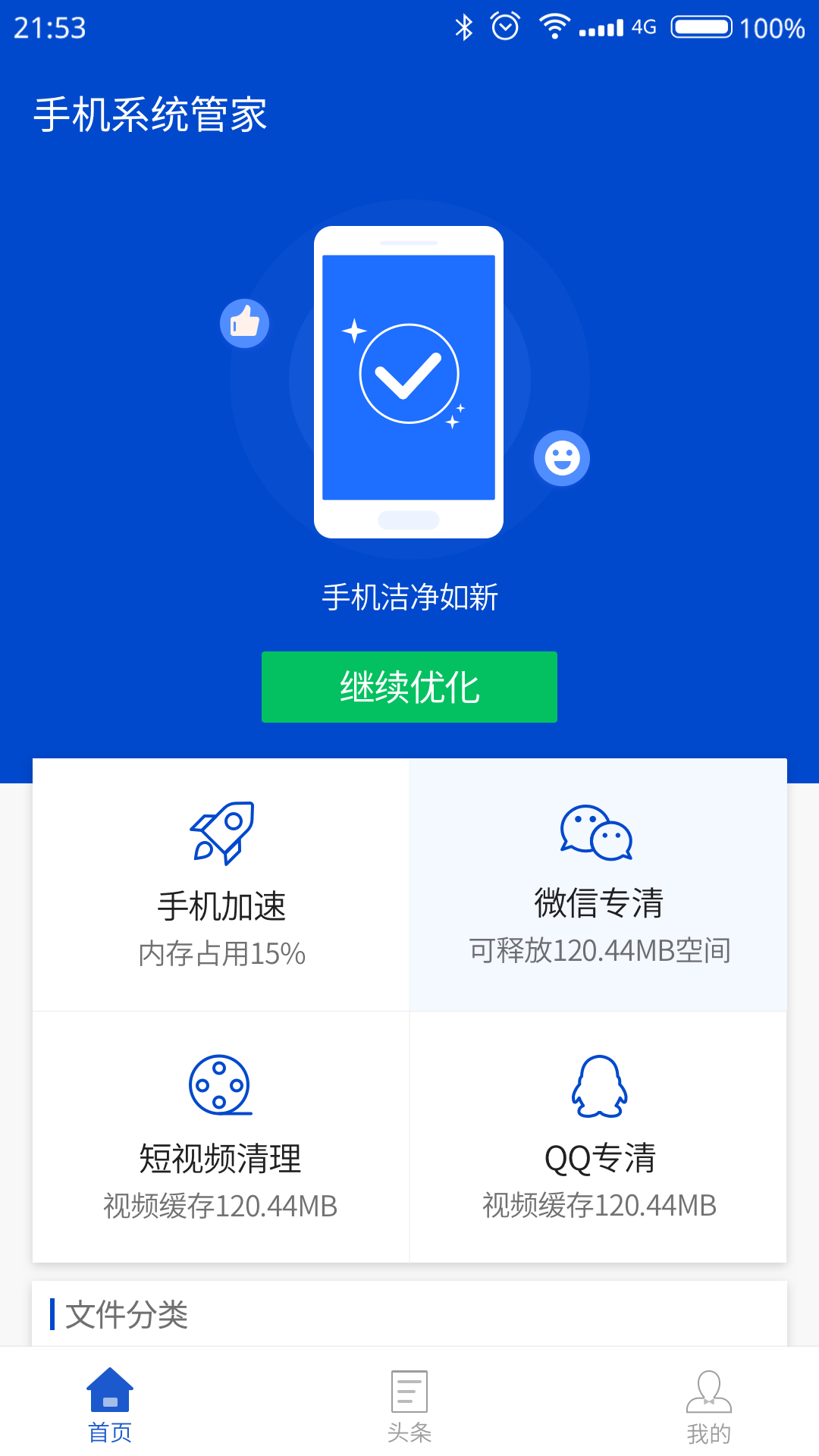Screen dimensions: 819x1456
Task: Tap the news article icon above 头条
Action: coord(409,1392)
